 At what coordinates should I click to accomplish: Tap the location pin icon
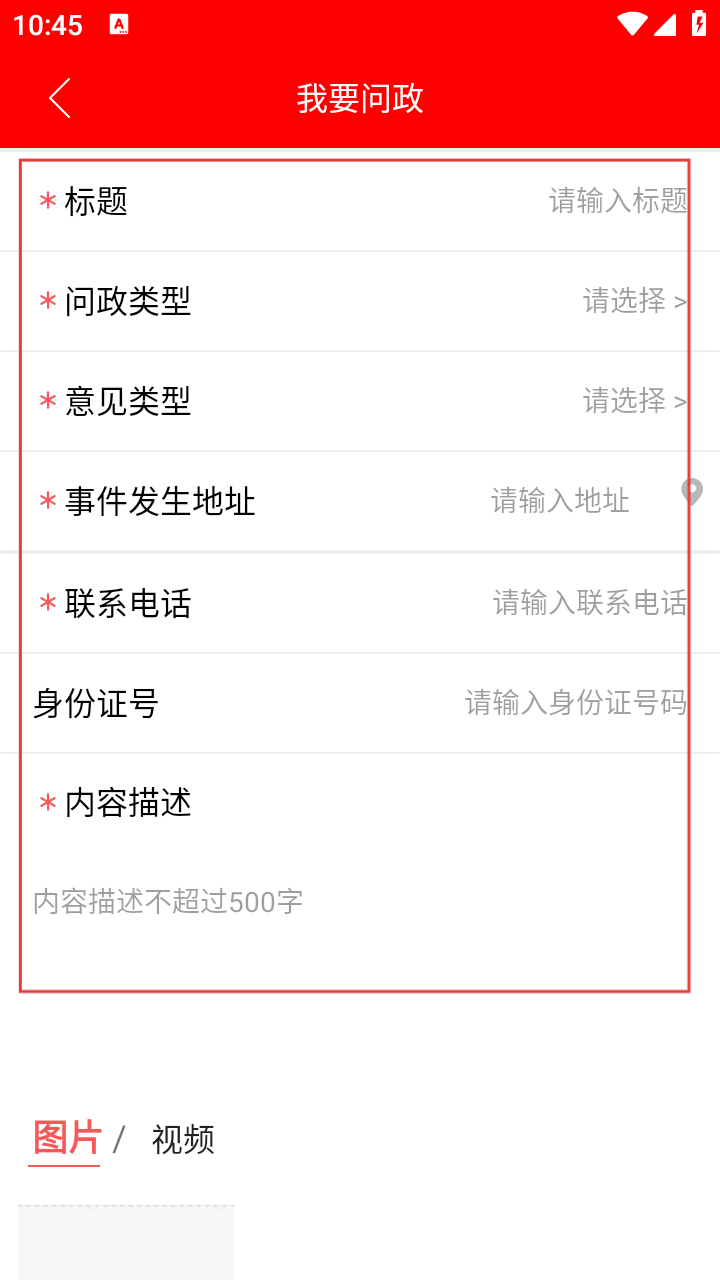[692, 492]
